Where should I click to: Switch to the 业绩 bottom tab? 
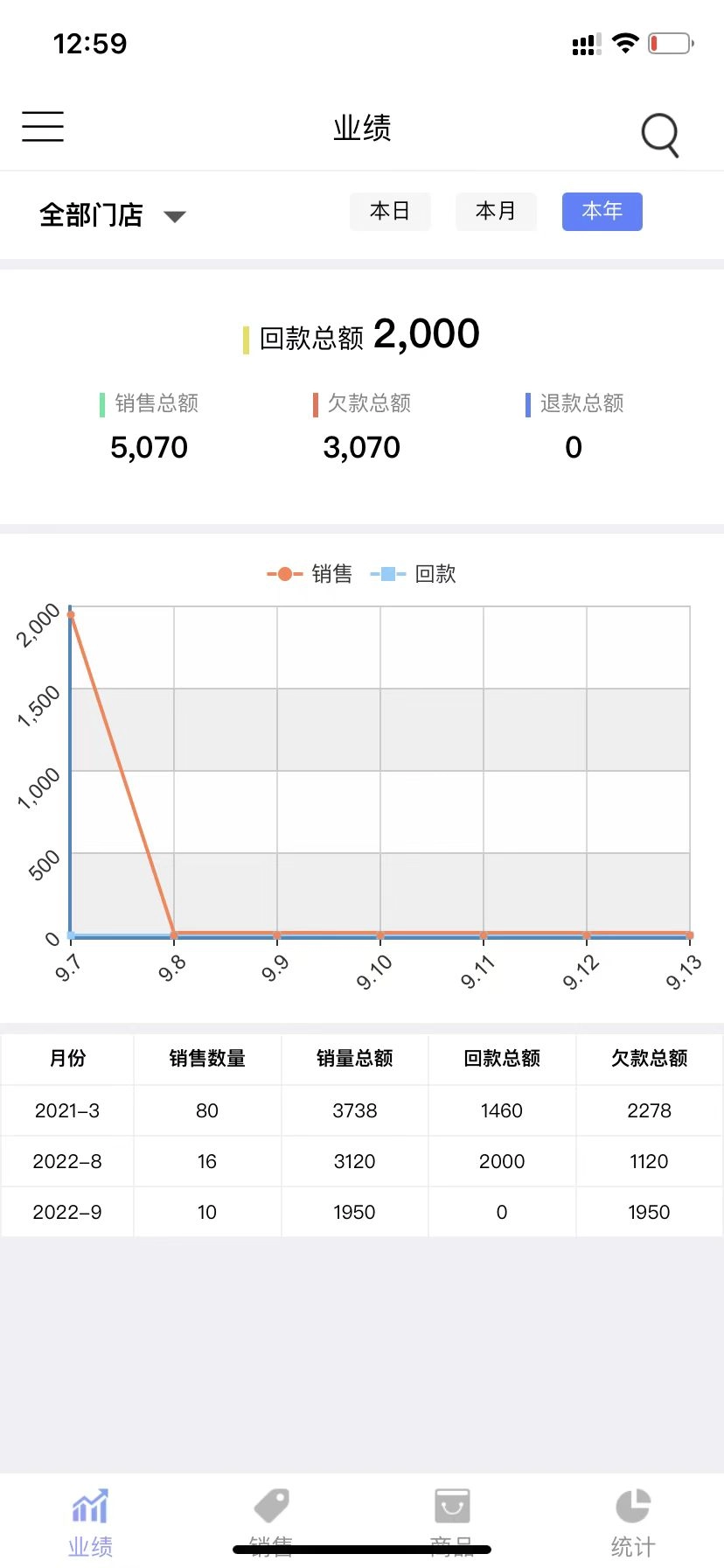point(90,1518)
